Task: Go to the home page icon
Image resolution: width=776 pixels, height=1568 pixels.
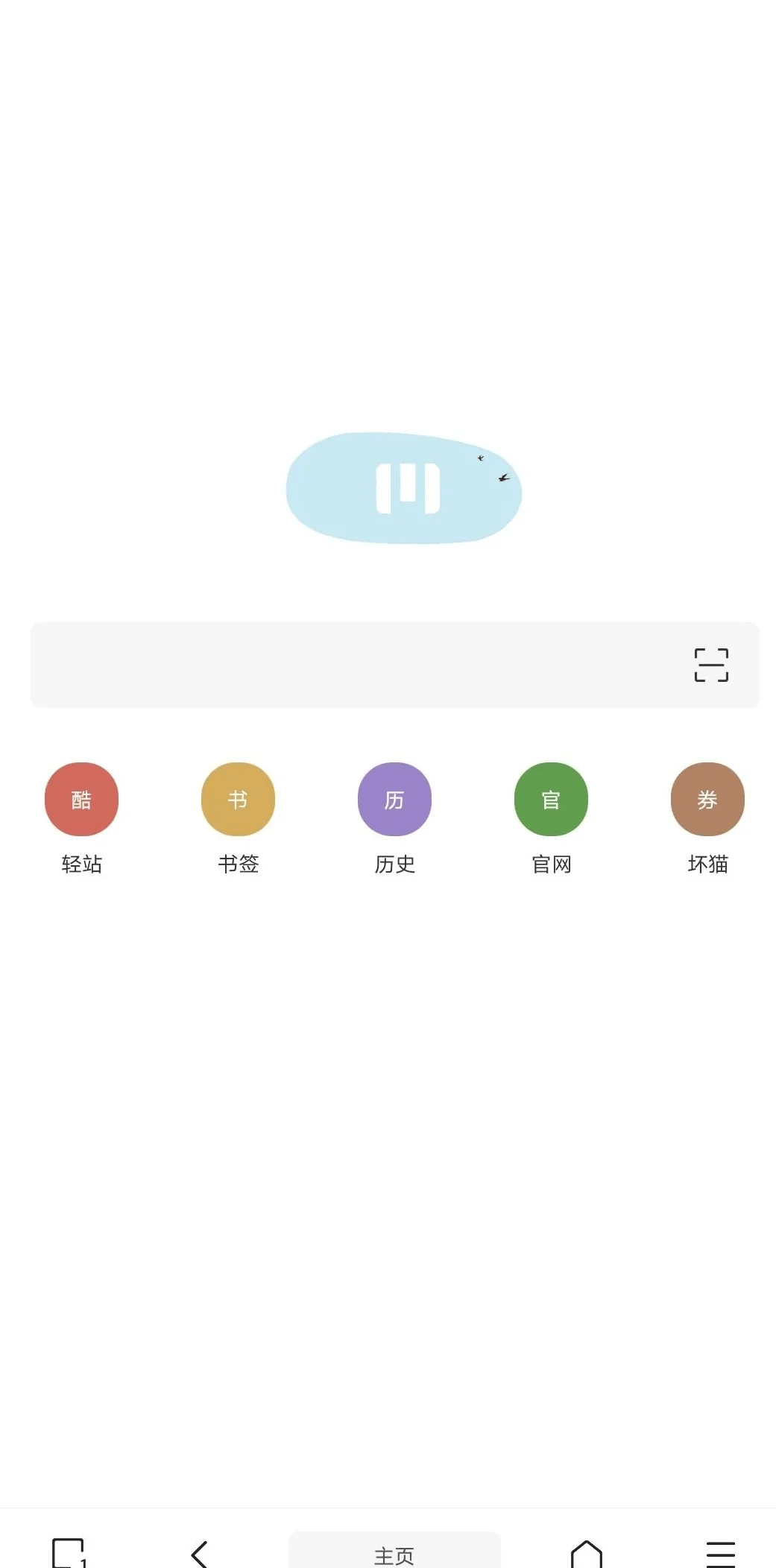Action: [587, 1554]
